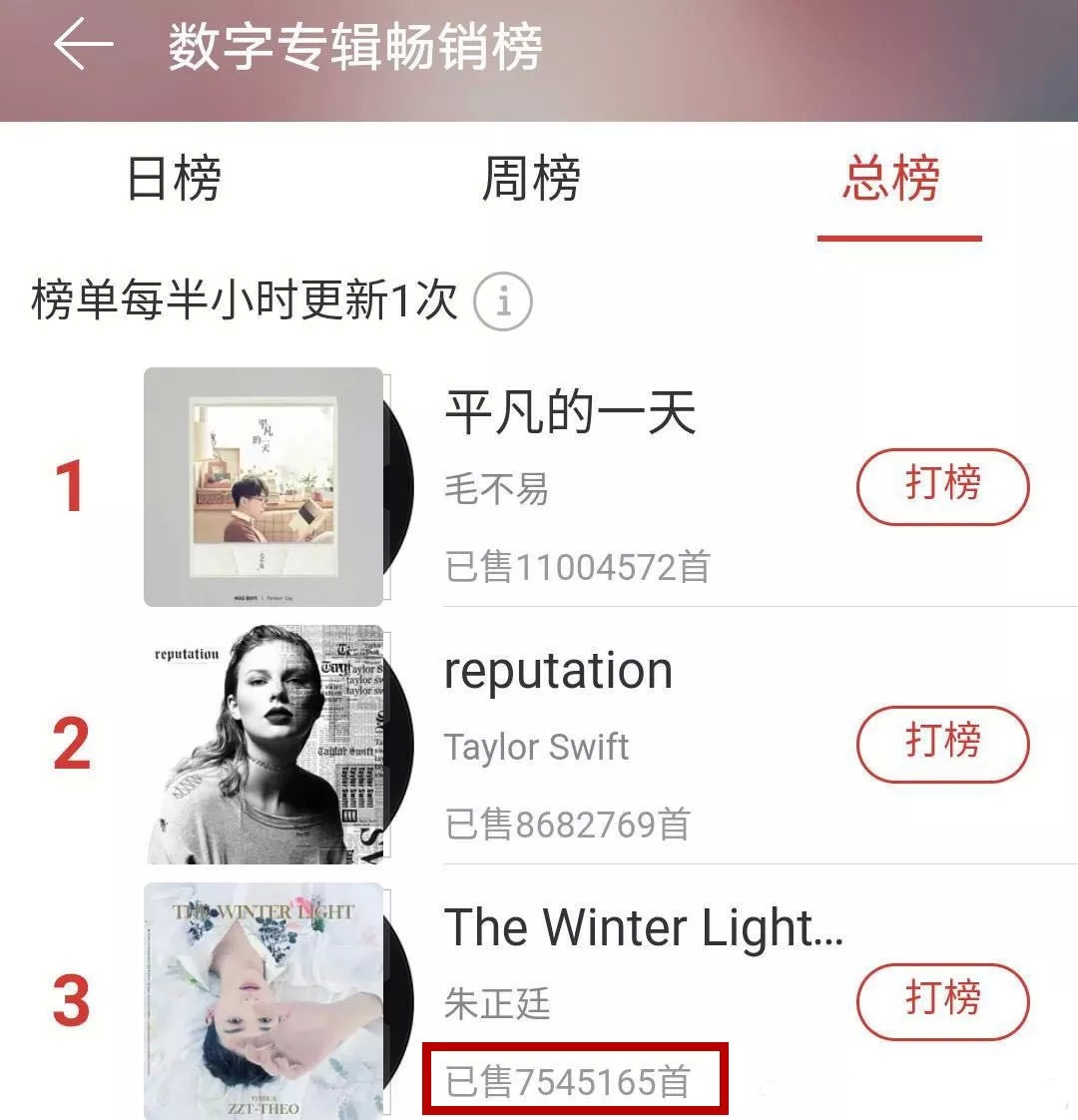Tap 打榜 for 平凡的一天
Viewport: 1078px width, 1120px height.
[942, 486]
